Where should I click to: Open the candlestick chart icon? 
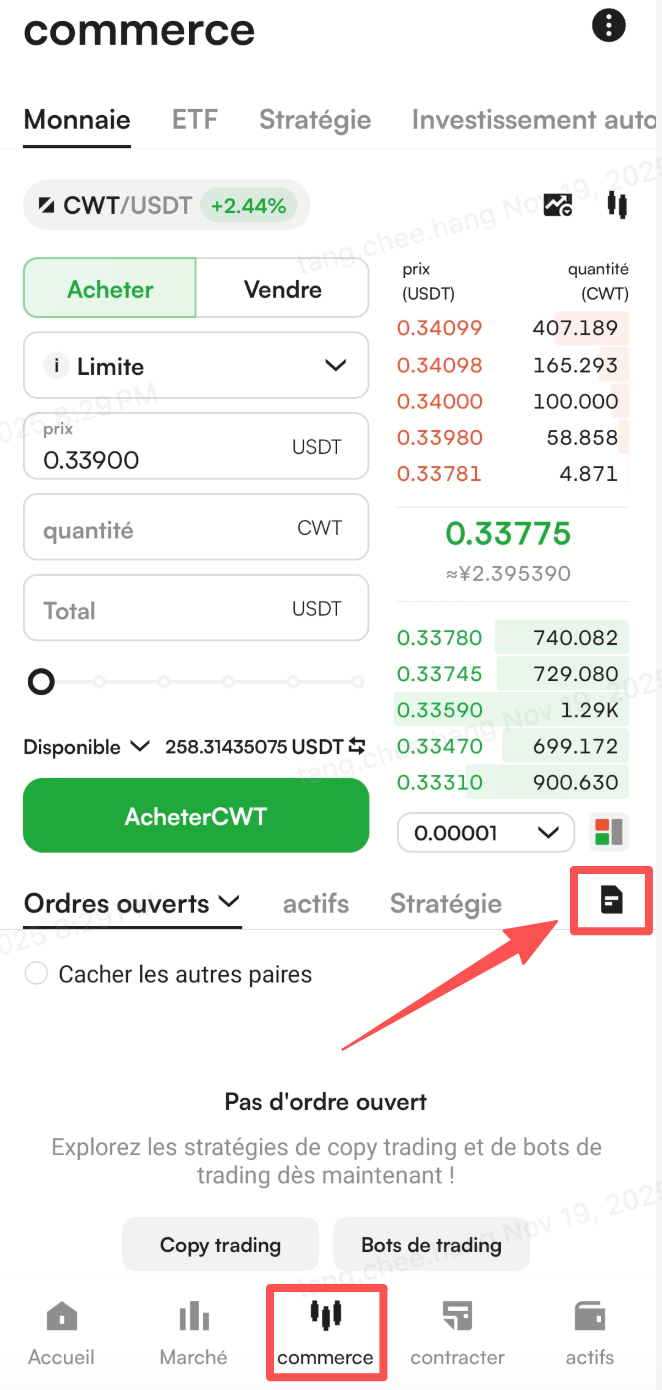click(x=617, y=206)
